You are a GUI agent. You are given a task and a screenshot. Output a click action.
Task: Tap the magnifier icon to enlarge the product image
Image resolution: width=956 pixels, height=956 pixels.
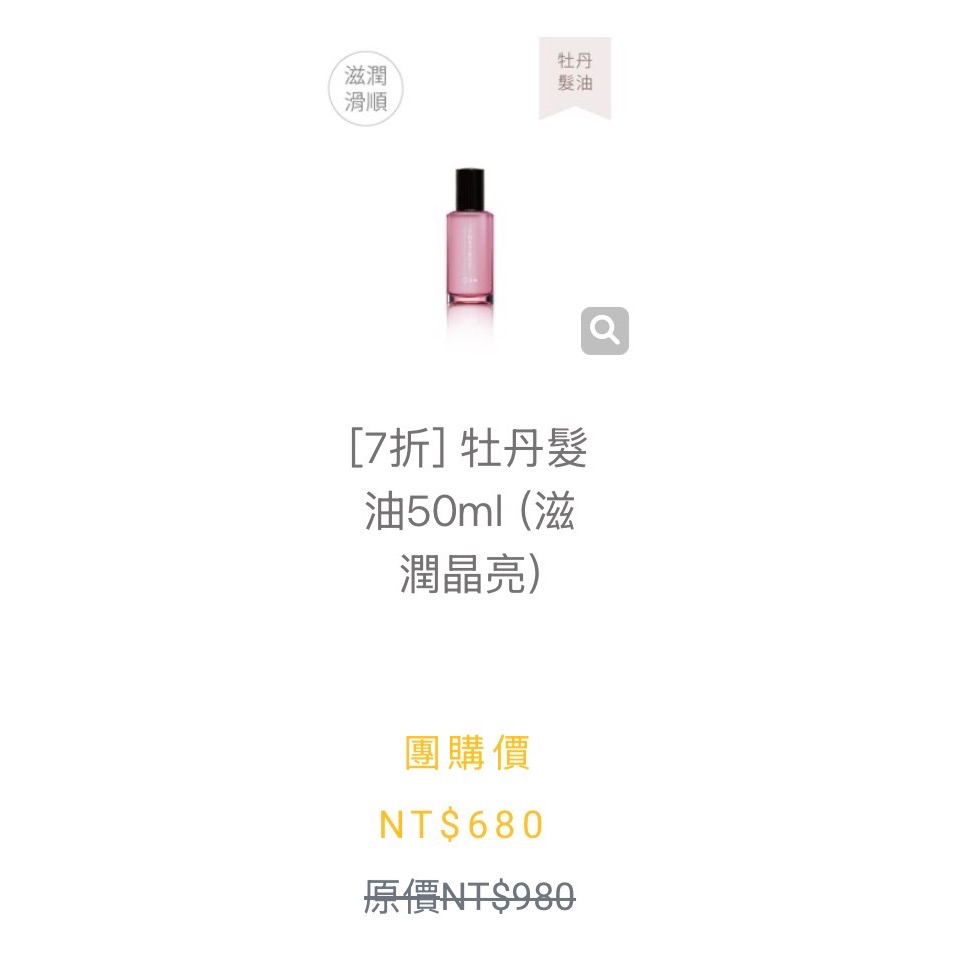(604, 331)
